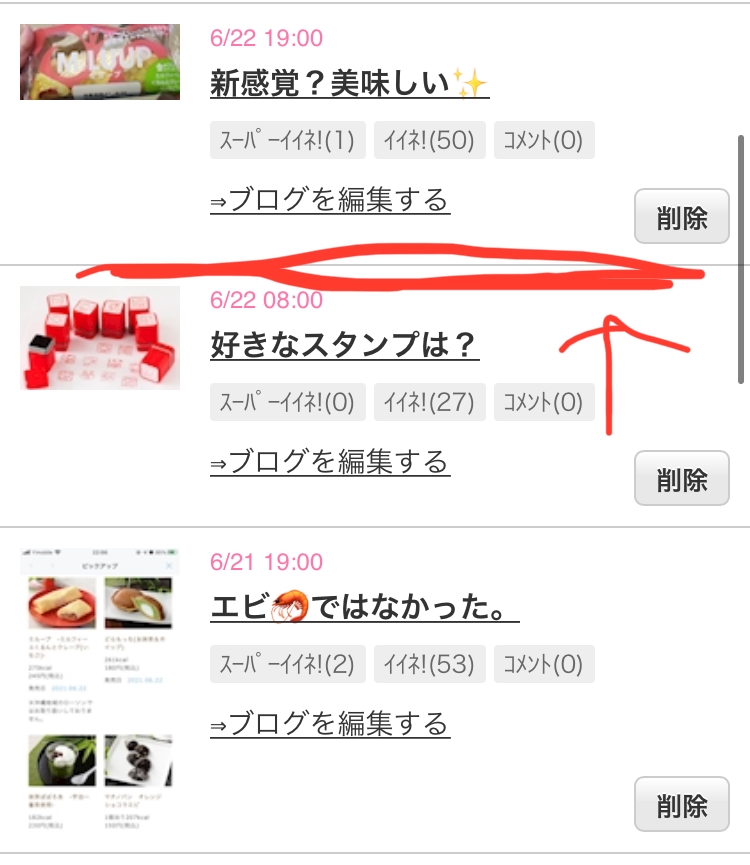Open the post 好きなスタンプは？

point(345,345)
